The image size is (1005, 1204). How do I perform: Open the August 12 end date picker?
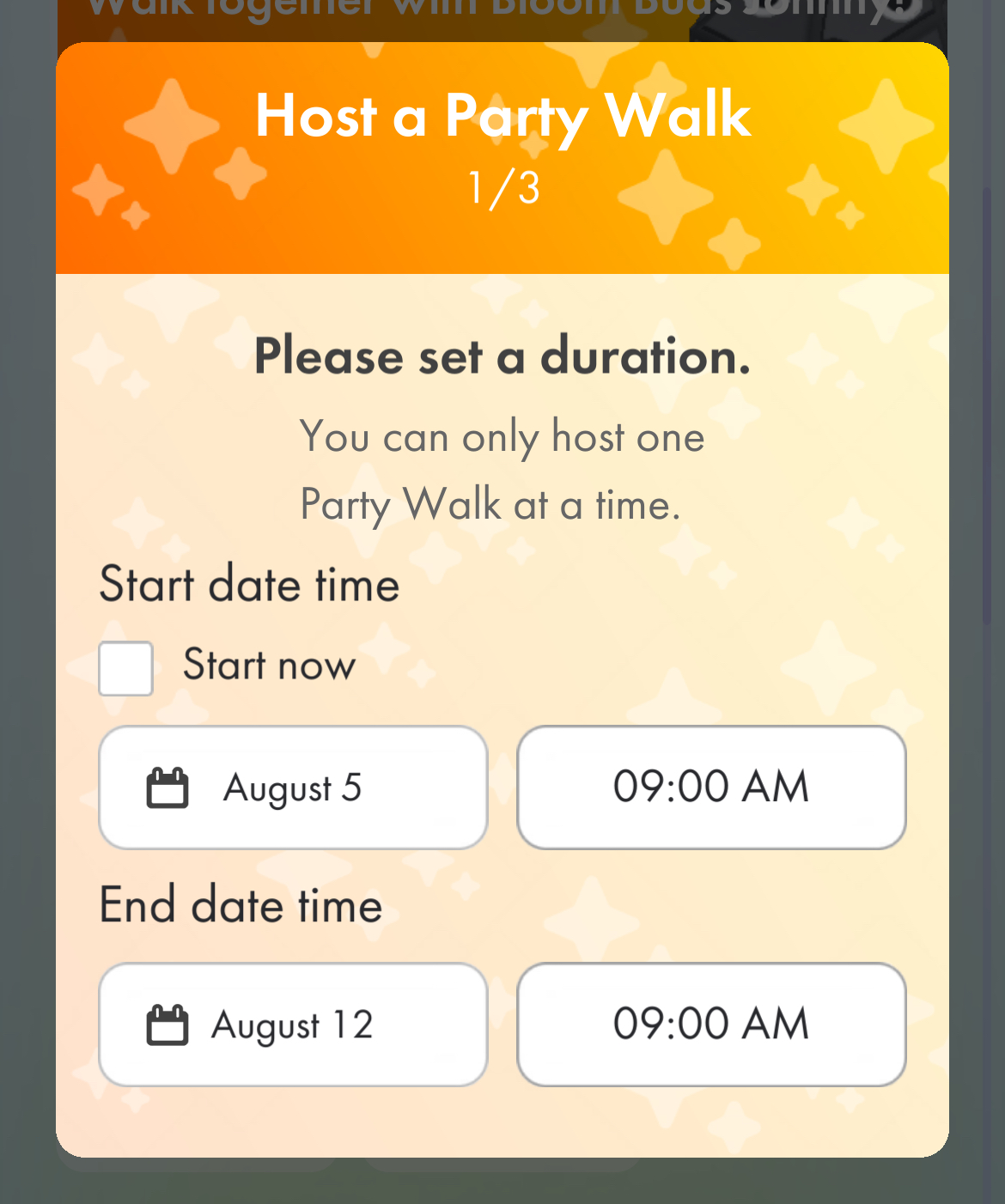293,1025
